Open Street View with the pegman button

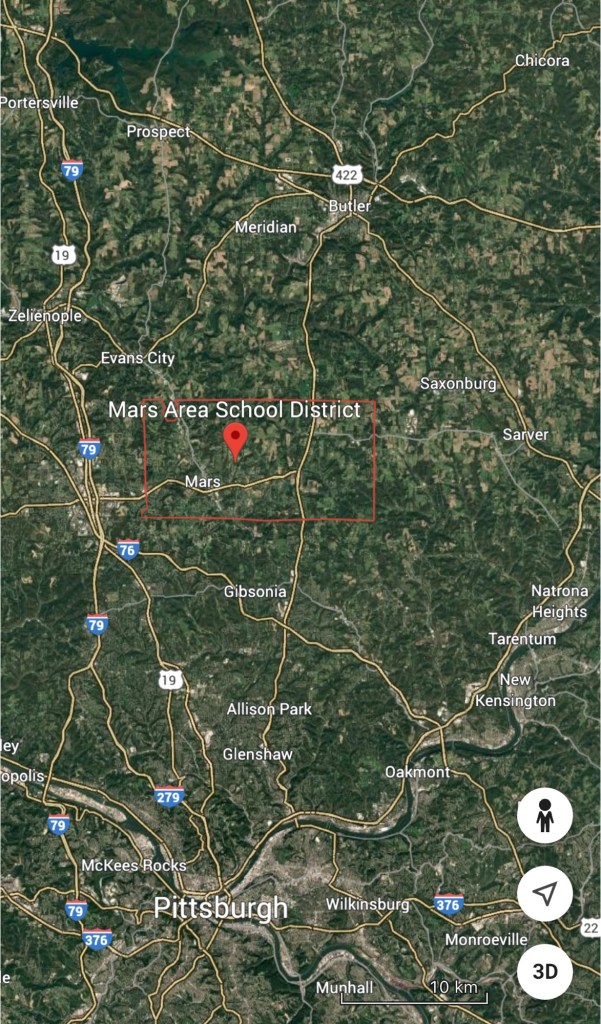point(545,816)
